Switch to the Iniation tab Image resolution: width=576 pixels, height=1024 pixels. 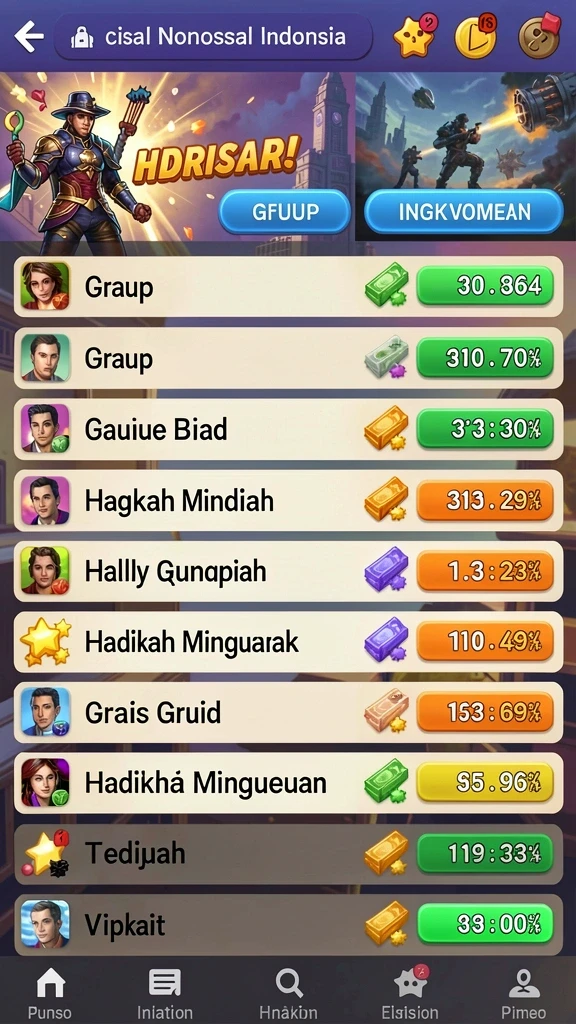click(165, 994)
